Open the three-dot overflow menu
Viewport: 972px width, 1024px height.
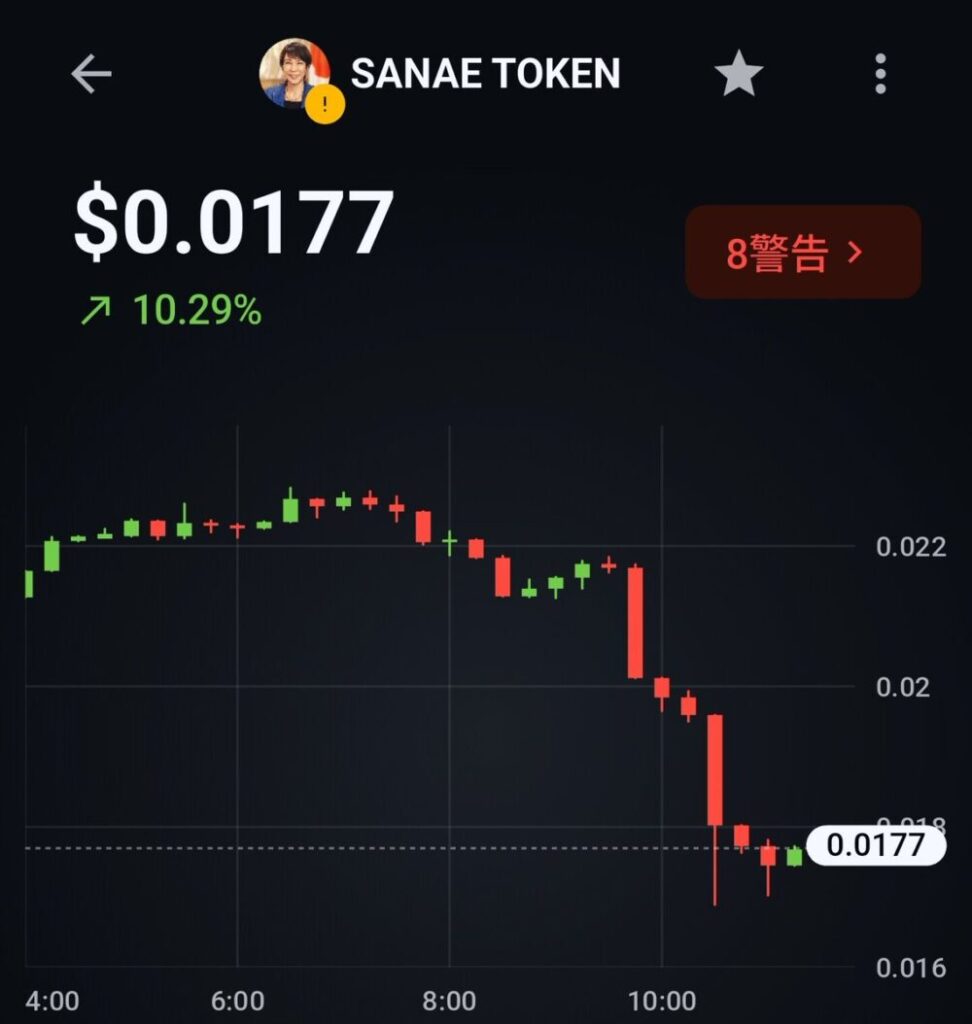click(880, 75)
